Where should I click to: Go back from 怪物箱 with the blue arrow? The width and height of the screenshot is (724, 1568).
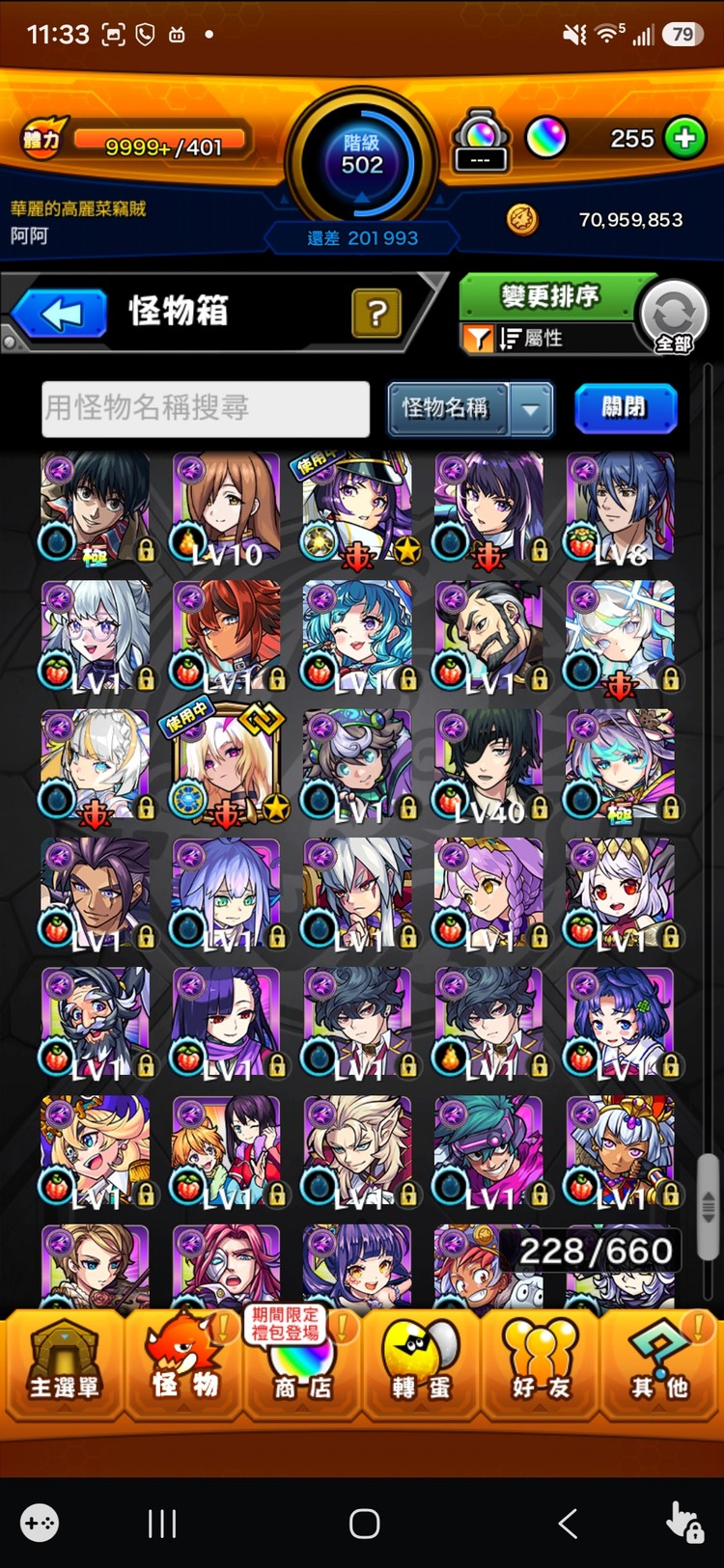[x=60, y=314]
